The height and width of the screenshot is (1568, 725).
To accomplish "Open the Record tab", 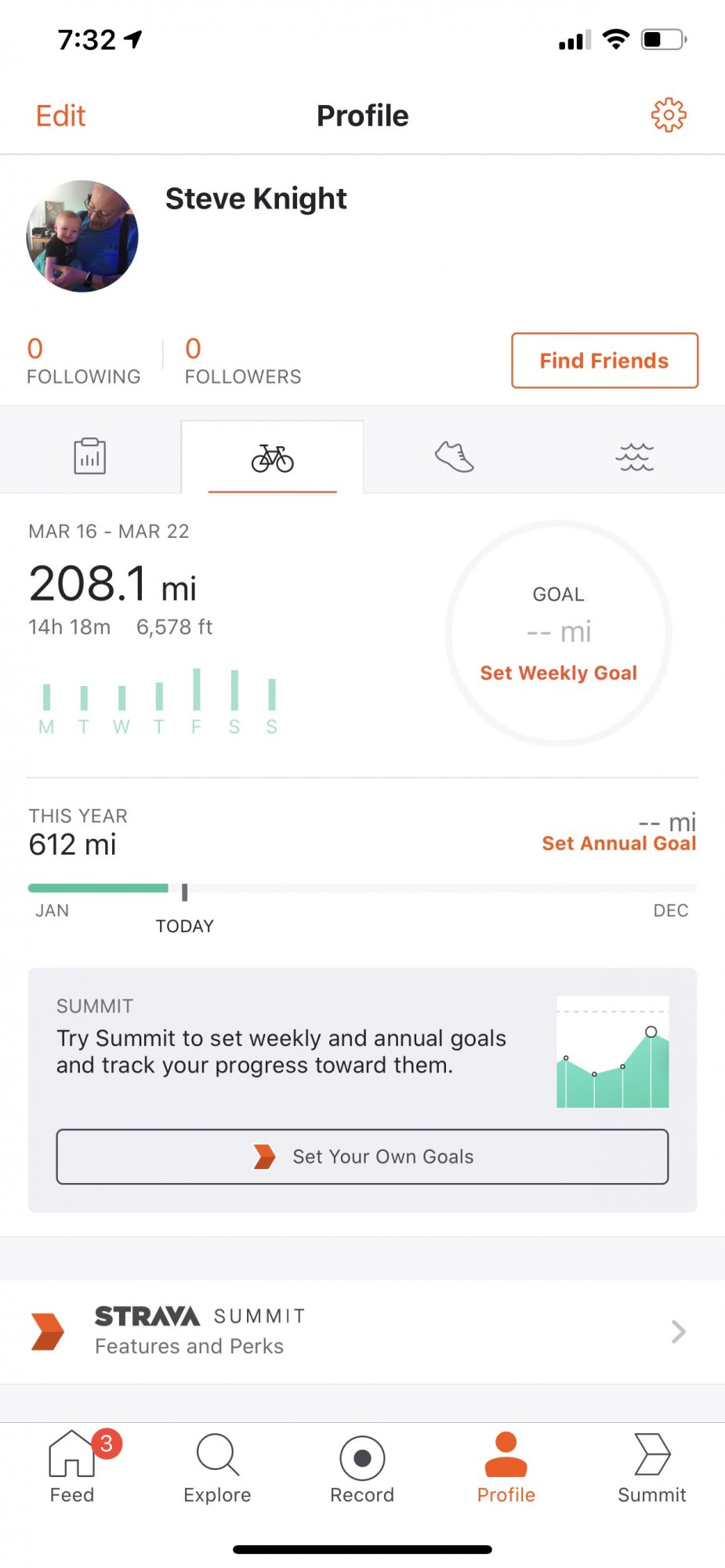I will [x=362, y=1467].
